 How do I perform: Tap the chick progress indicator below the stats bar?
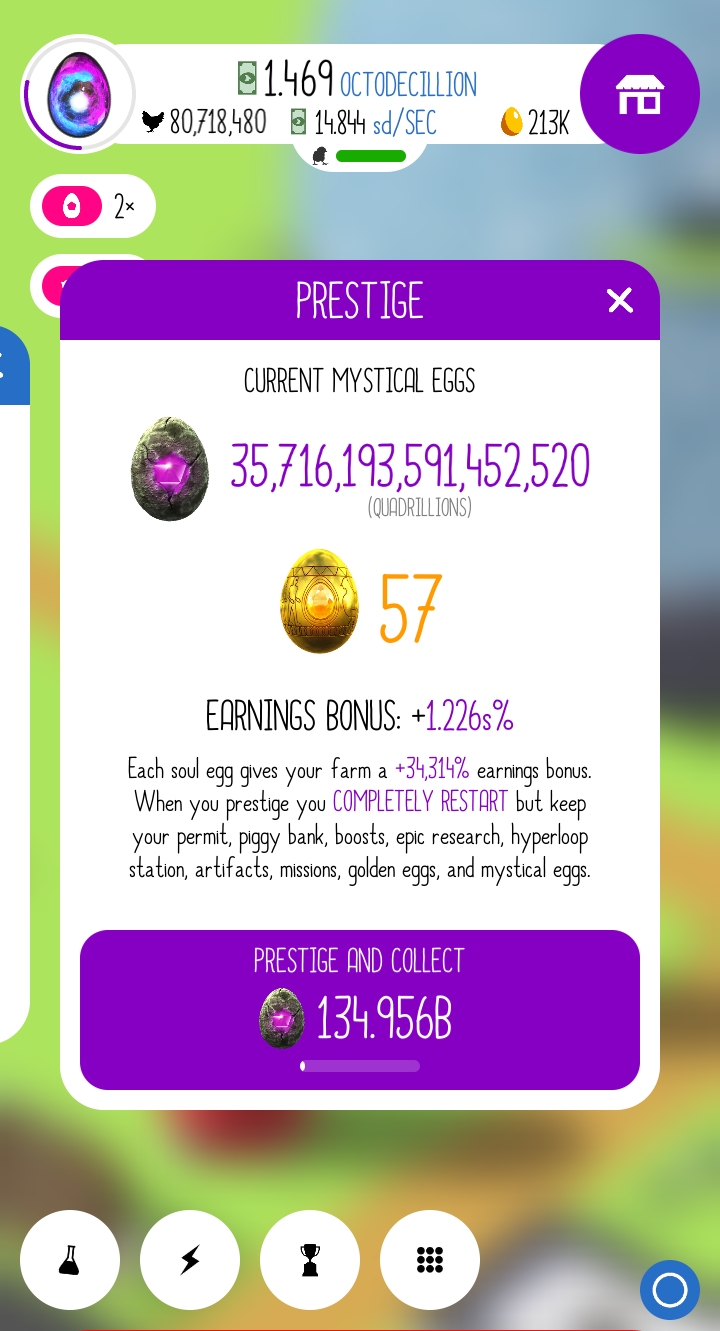(x=360, y=155)
